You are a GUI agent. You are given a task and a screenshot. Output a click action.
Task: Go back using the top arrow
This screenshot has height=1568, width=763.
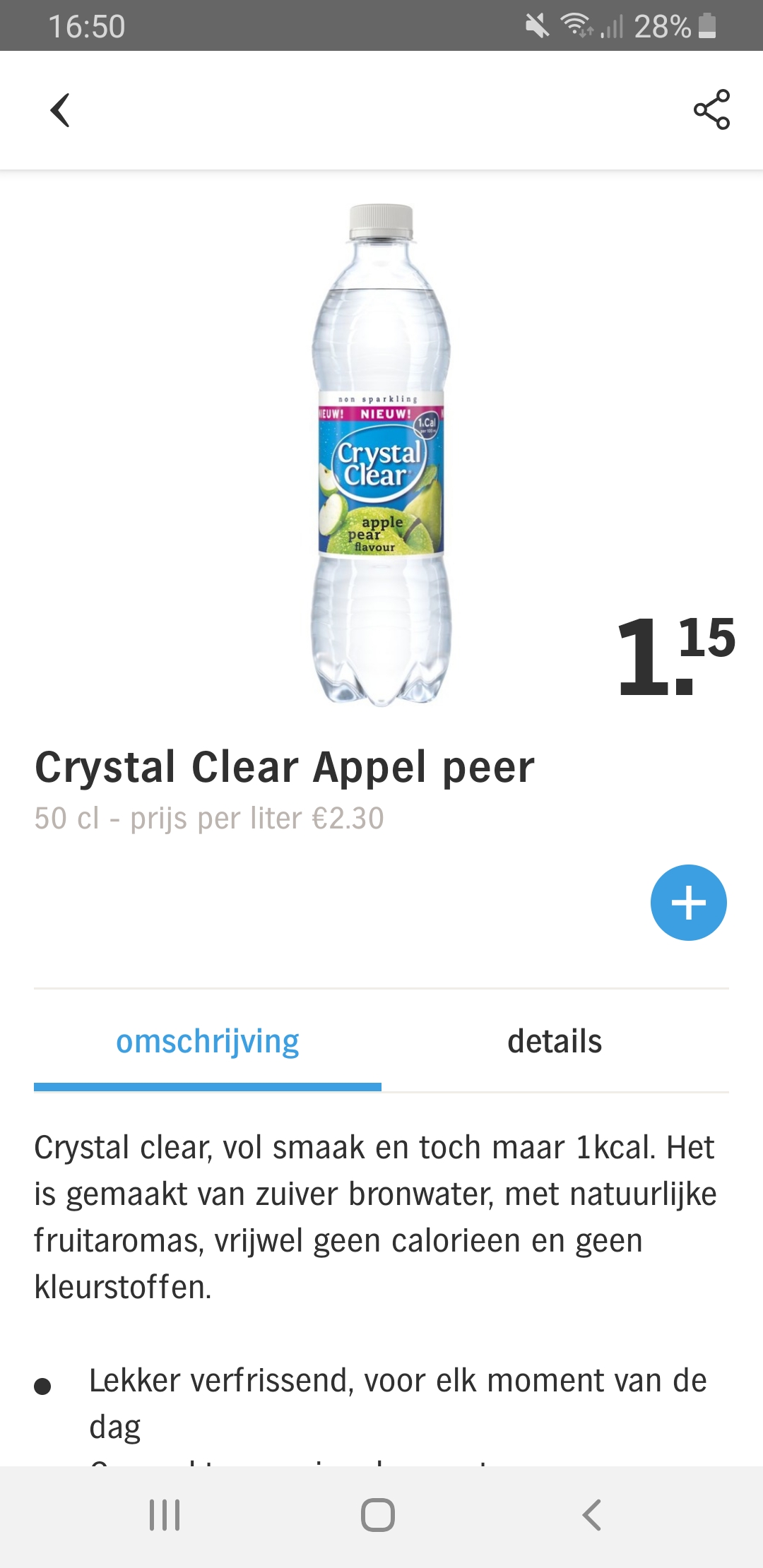pos(61,110)
